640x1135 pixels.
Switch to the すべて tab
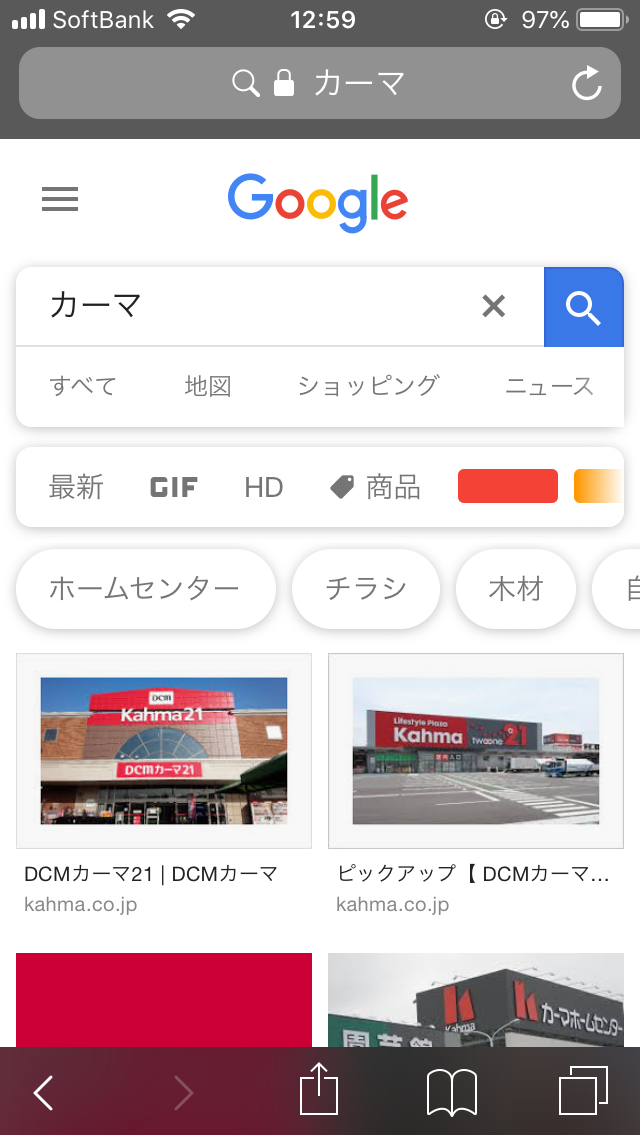[83, 386]
